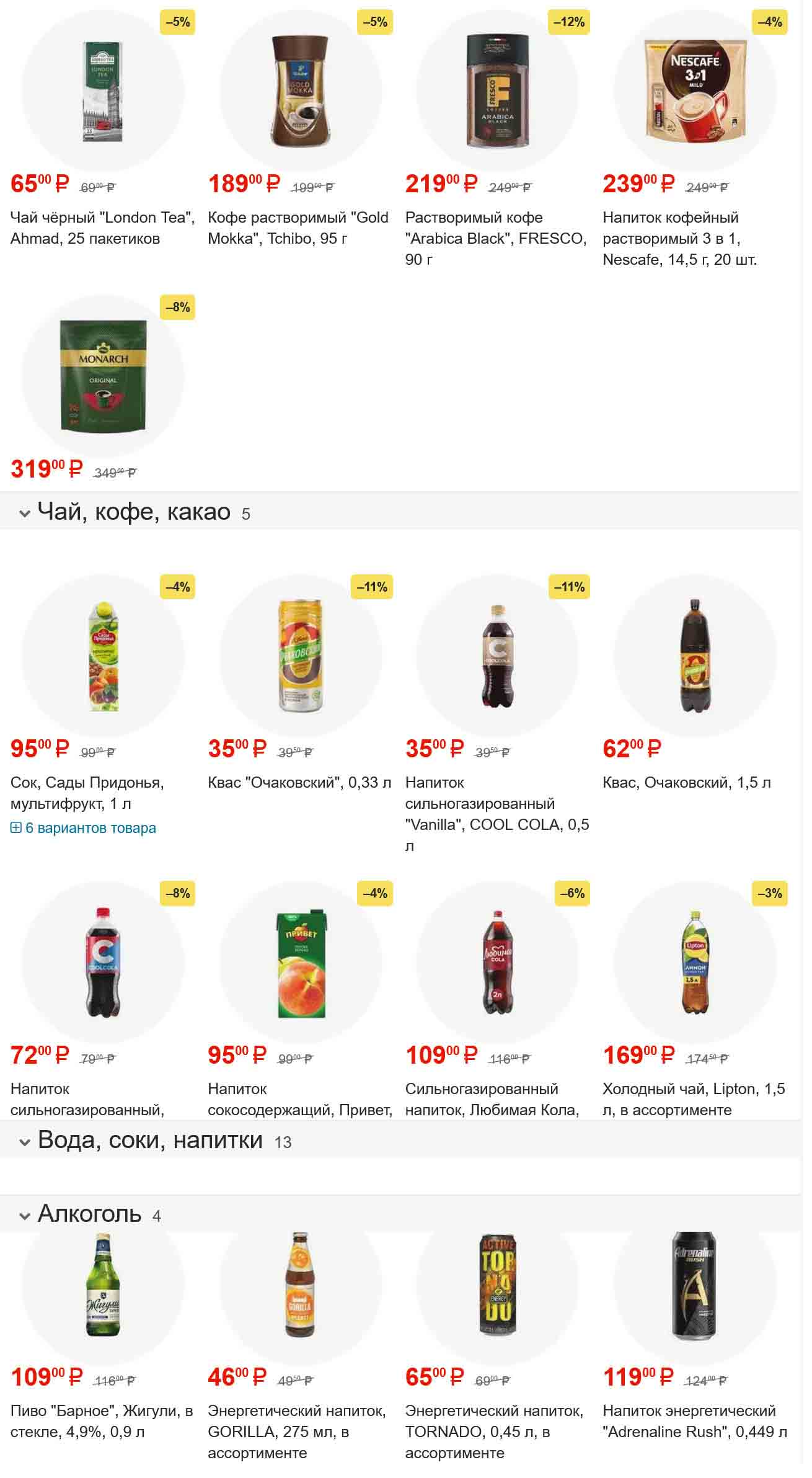Open the Ahmad London Tea product
Image resolution: width=812 pixels, height=1478 pixels.
(x=102, y=228)
